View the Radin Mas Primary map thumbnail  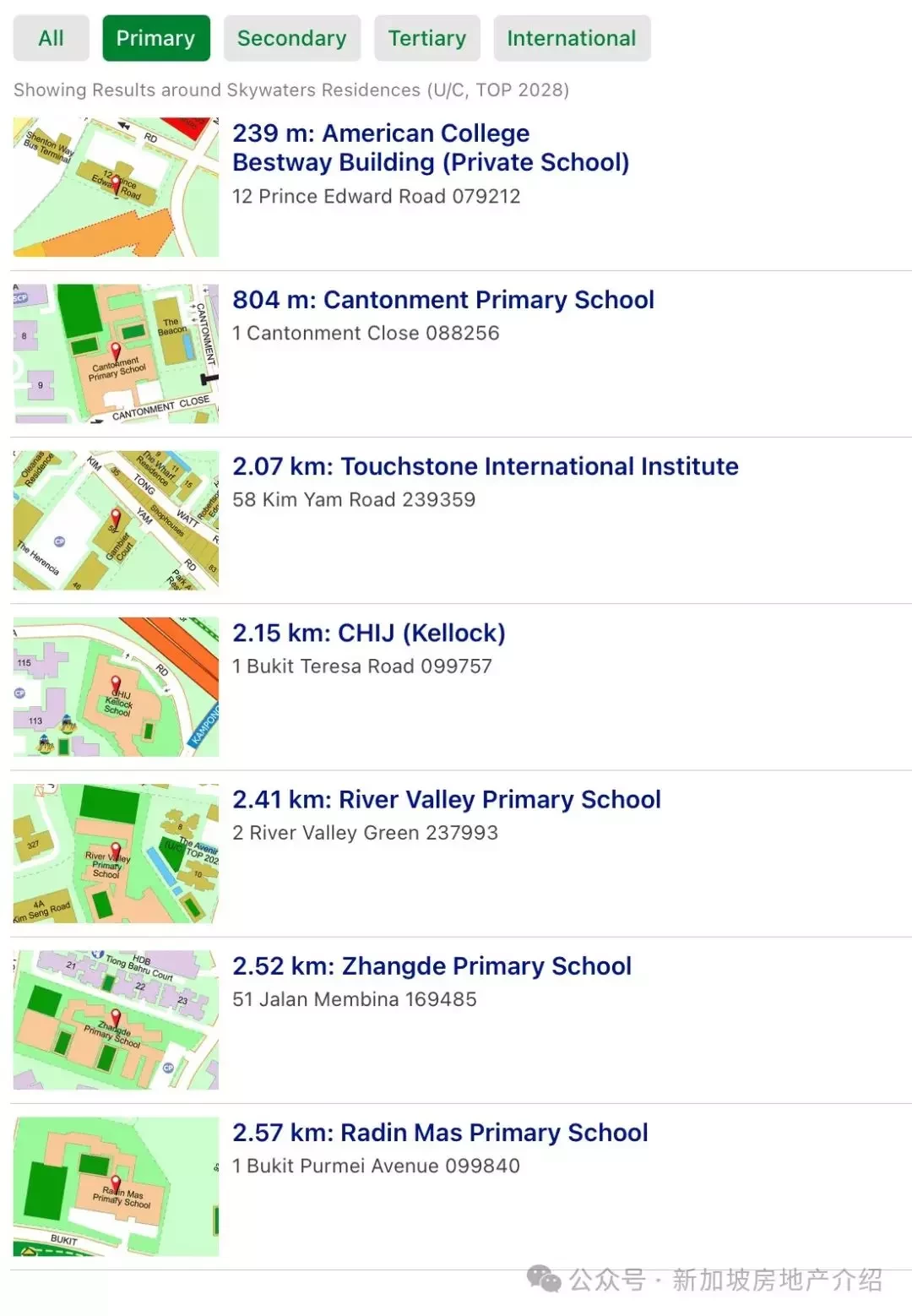(116, 1185)
